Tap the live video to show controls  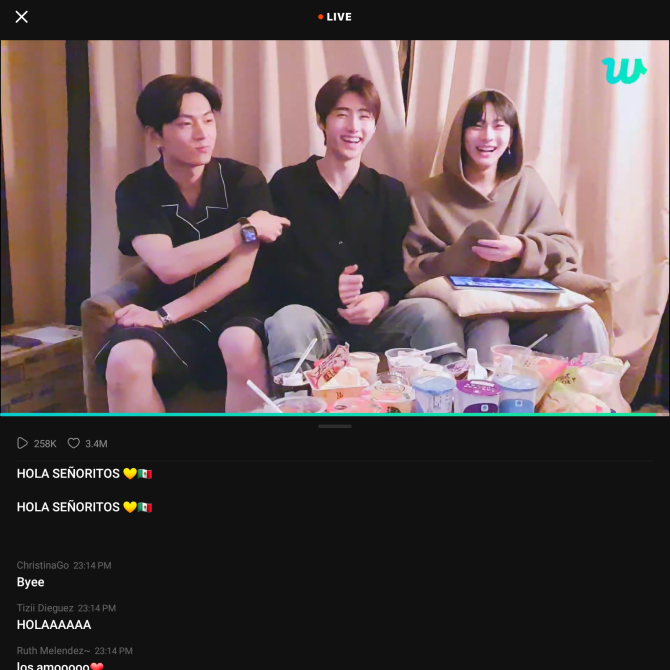(x=335, y=227)
